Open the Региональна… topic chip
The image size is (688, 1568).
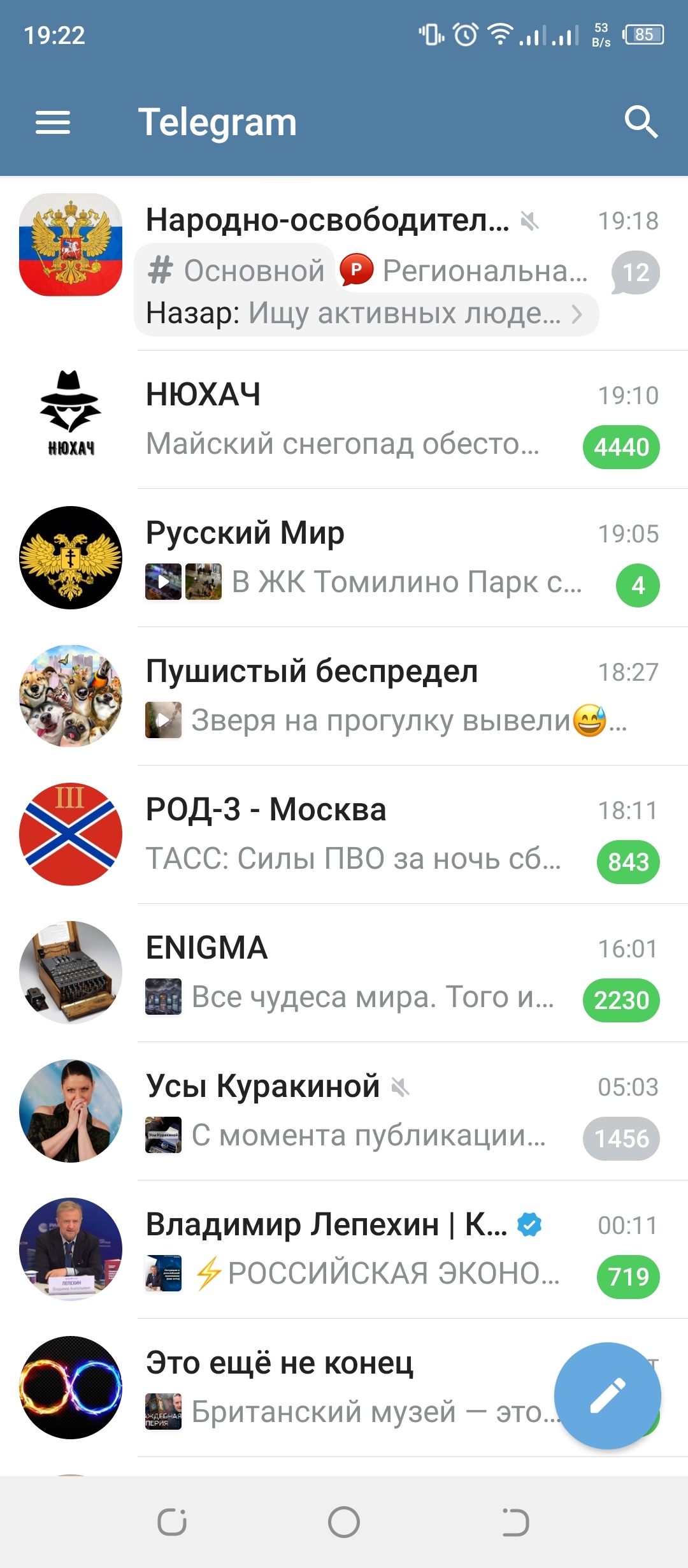[x=465, y=271]
